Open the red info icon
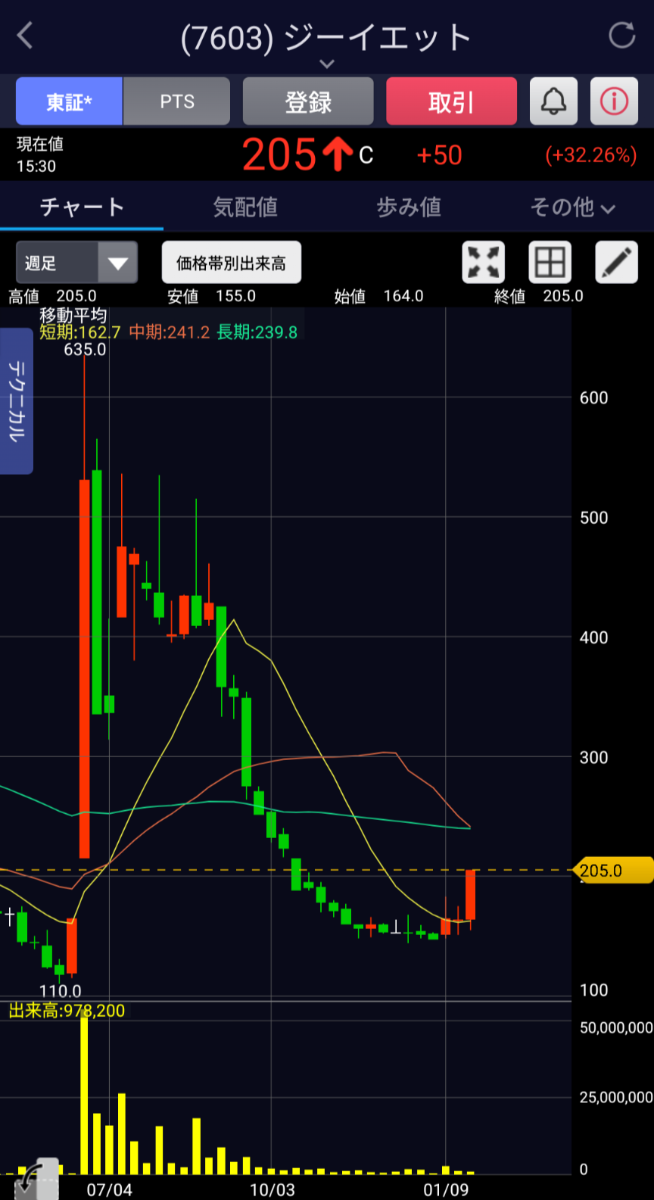The width and height of the screenshot is (654, 1200). pos(614,102)
